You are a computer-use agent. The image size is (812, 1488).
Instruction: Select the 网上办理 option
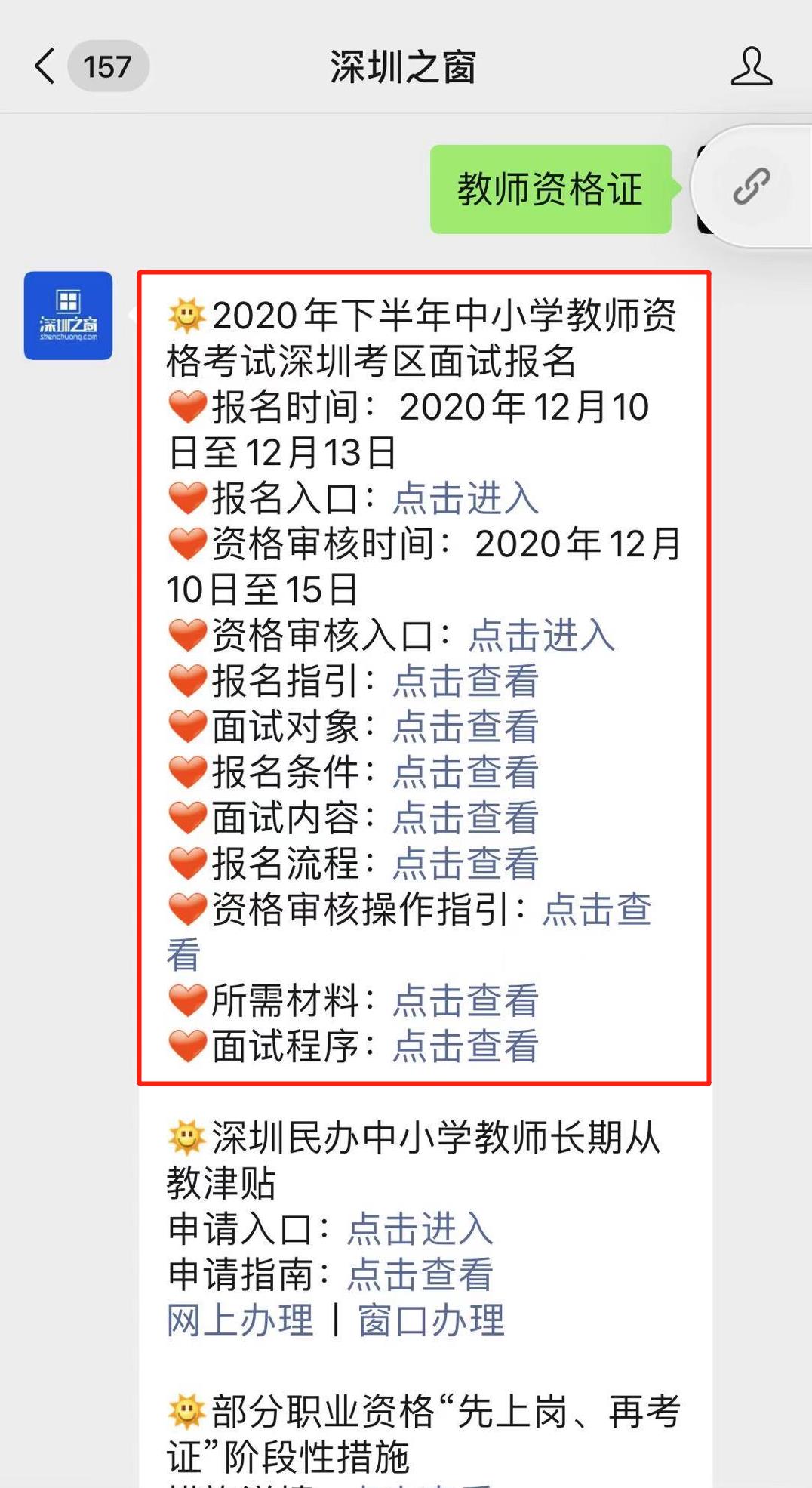click(x=237, y=1319)
